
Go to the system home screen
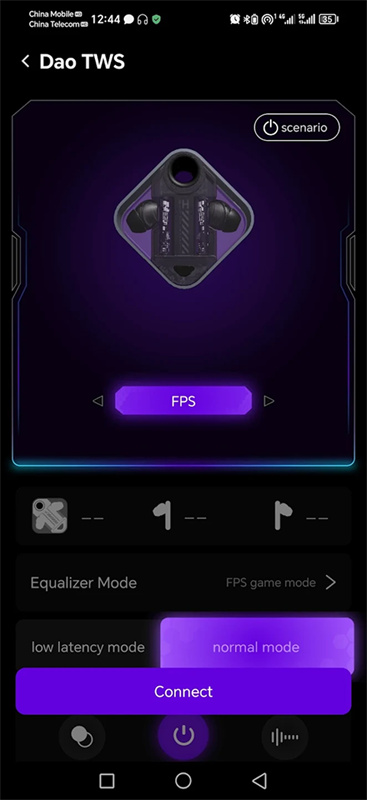tap(183, 780)
